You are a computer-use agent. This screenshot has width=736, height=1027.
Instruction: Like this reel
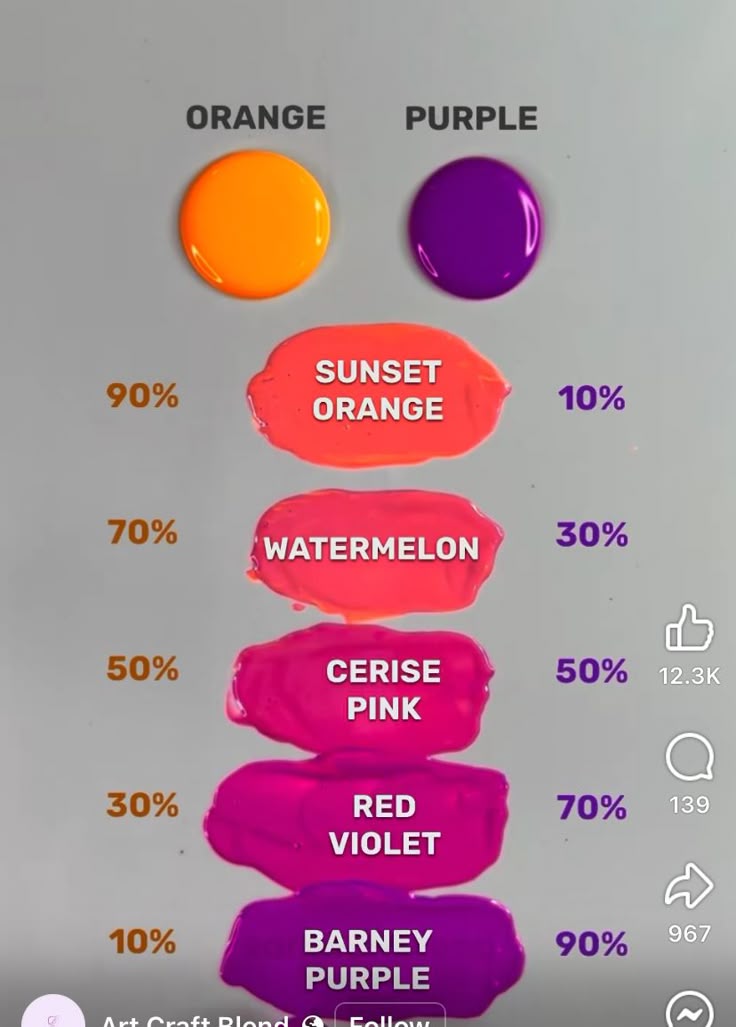click(689, 630)
